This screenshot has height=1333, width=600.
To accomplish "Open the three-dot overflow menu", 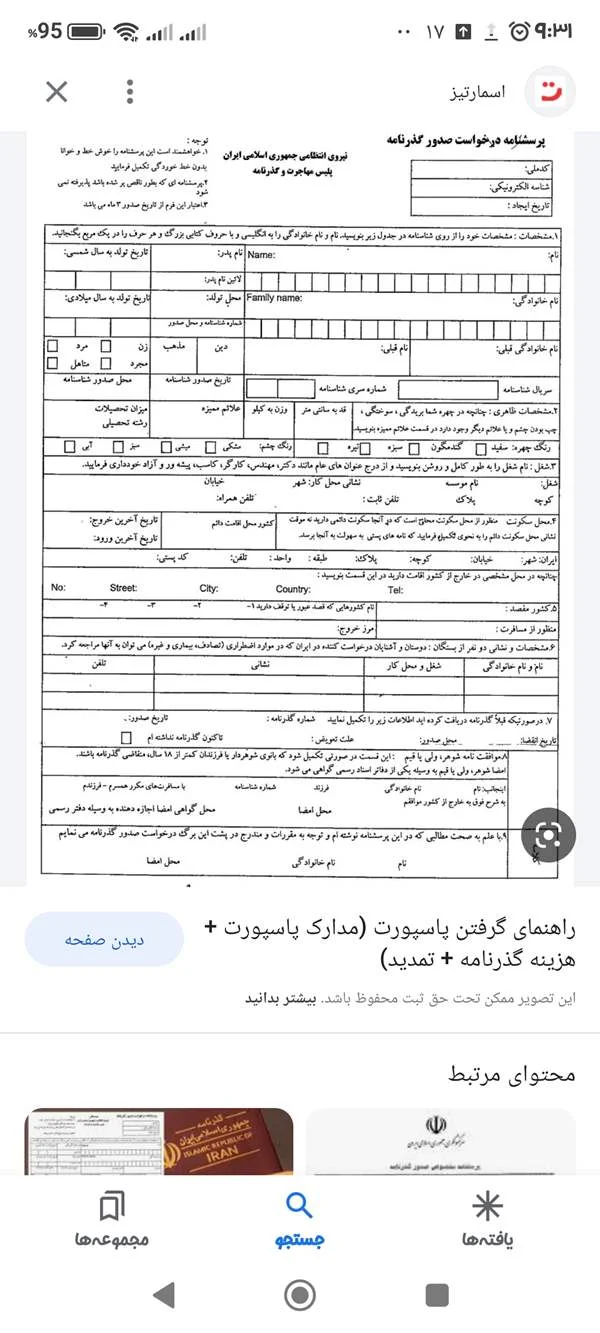I will (130, 92).
